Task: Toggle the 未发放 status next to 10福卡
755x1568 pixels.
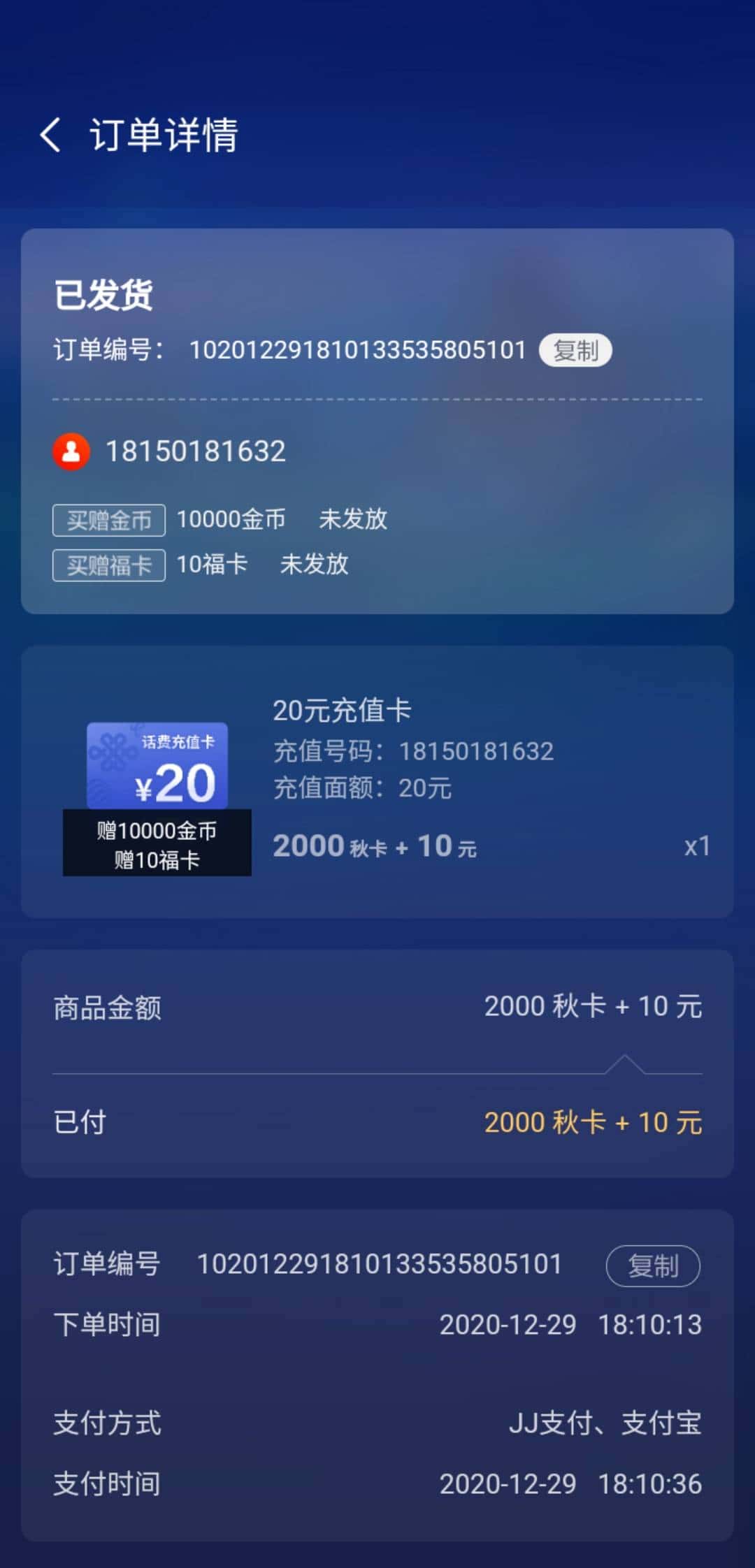Action: point(315,565)
